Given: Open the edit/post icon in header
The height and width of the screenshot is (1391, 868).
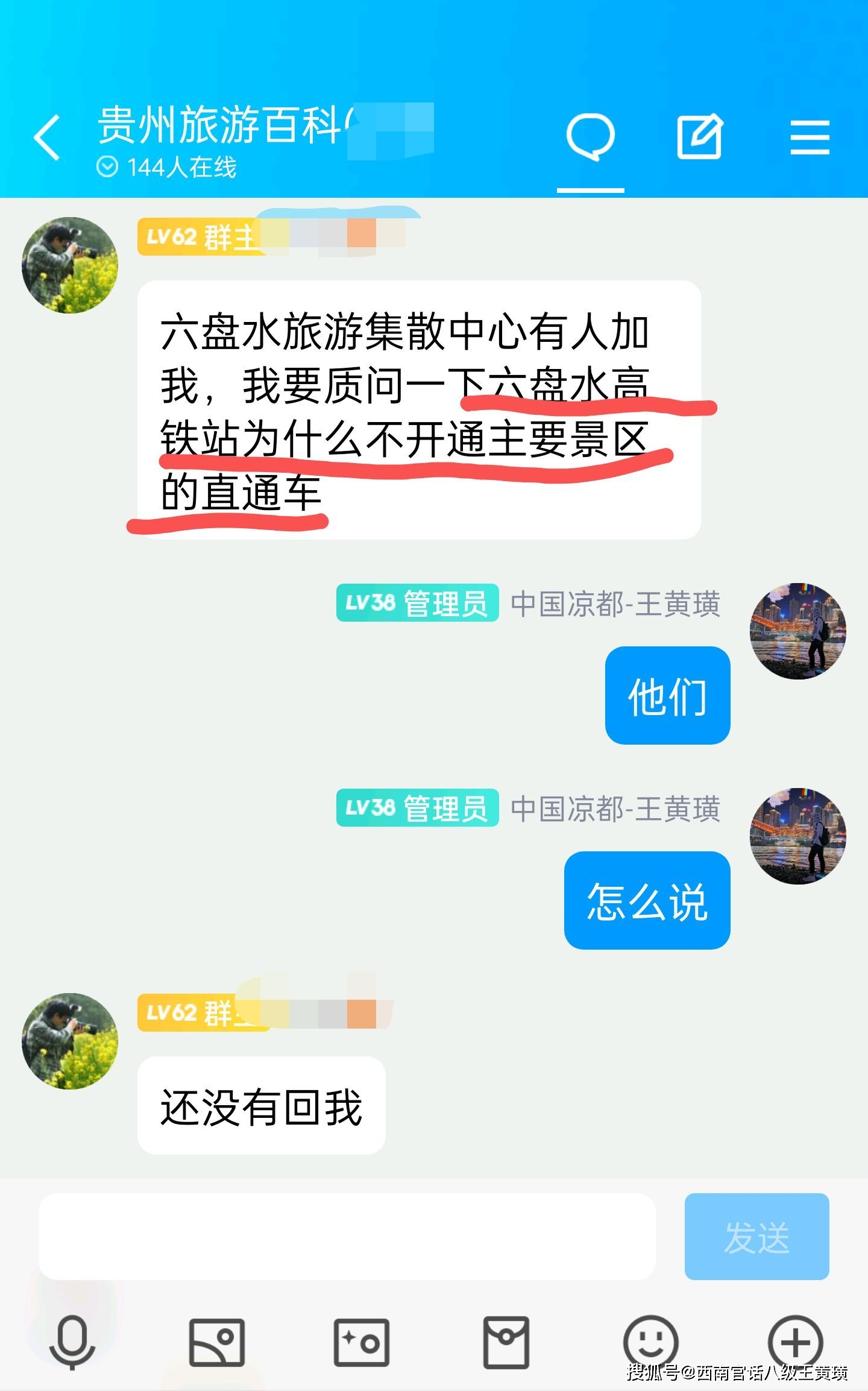Looking at the screenshot, I should coord(699,137).
